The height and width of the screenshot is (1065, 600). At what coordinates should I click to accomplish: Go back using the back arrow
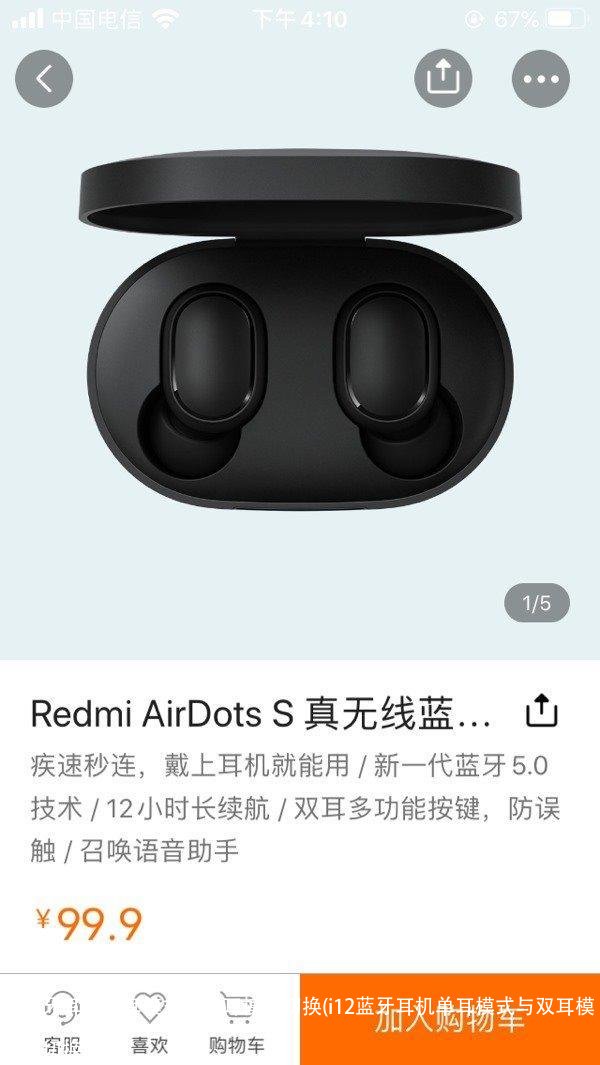(44, 79)
